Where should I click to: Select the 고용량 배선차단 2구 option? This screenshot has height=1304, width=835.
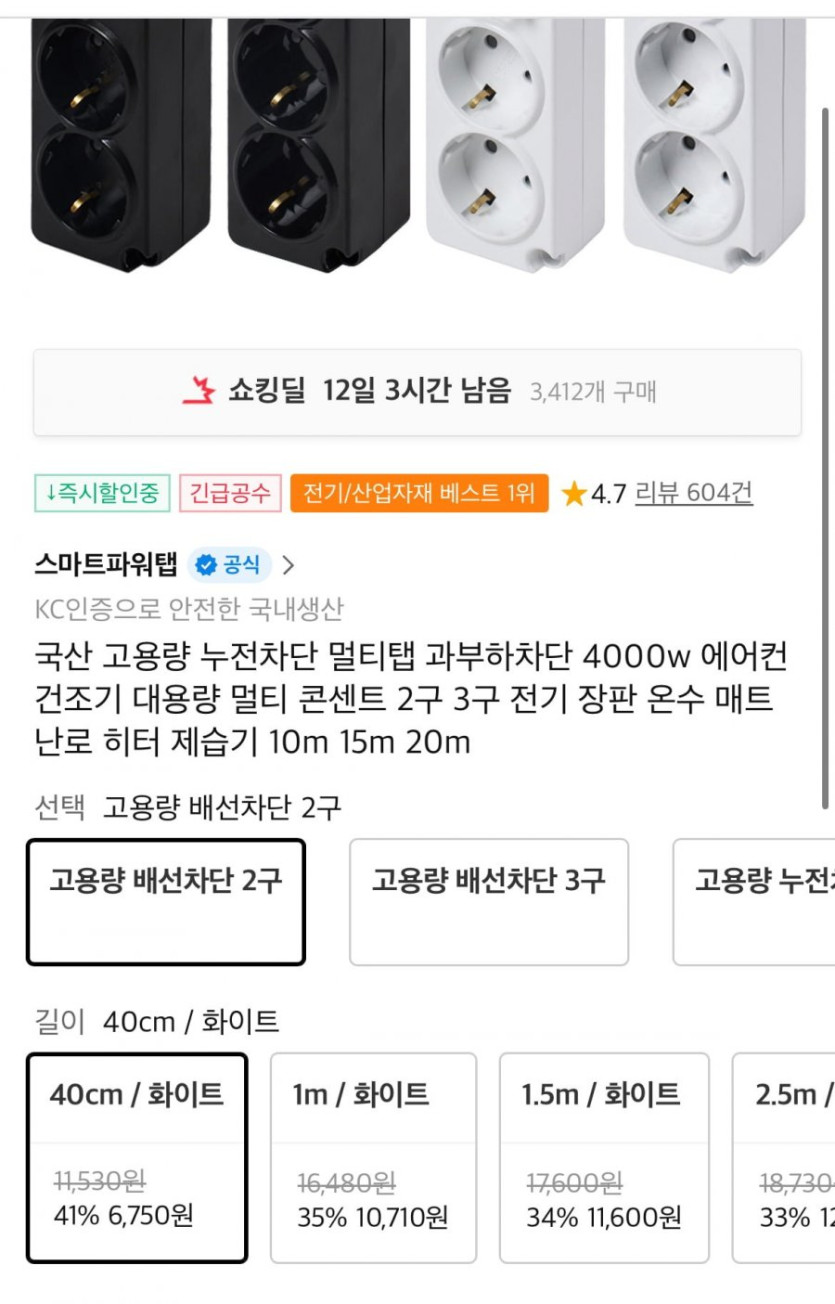point(166,902)
